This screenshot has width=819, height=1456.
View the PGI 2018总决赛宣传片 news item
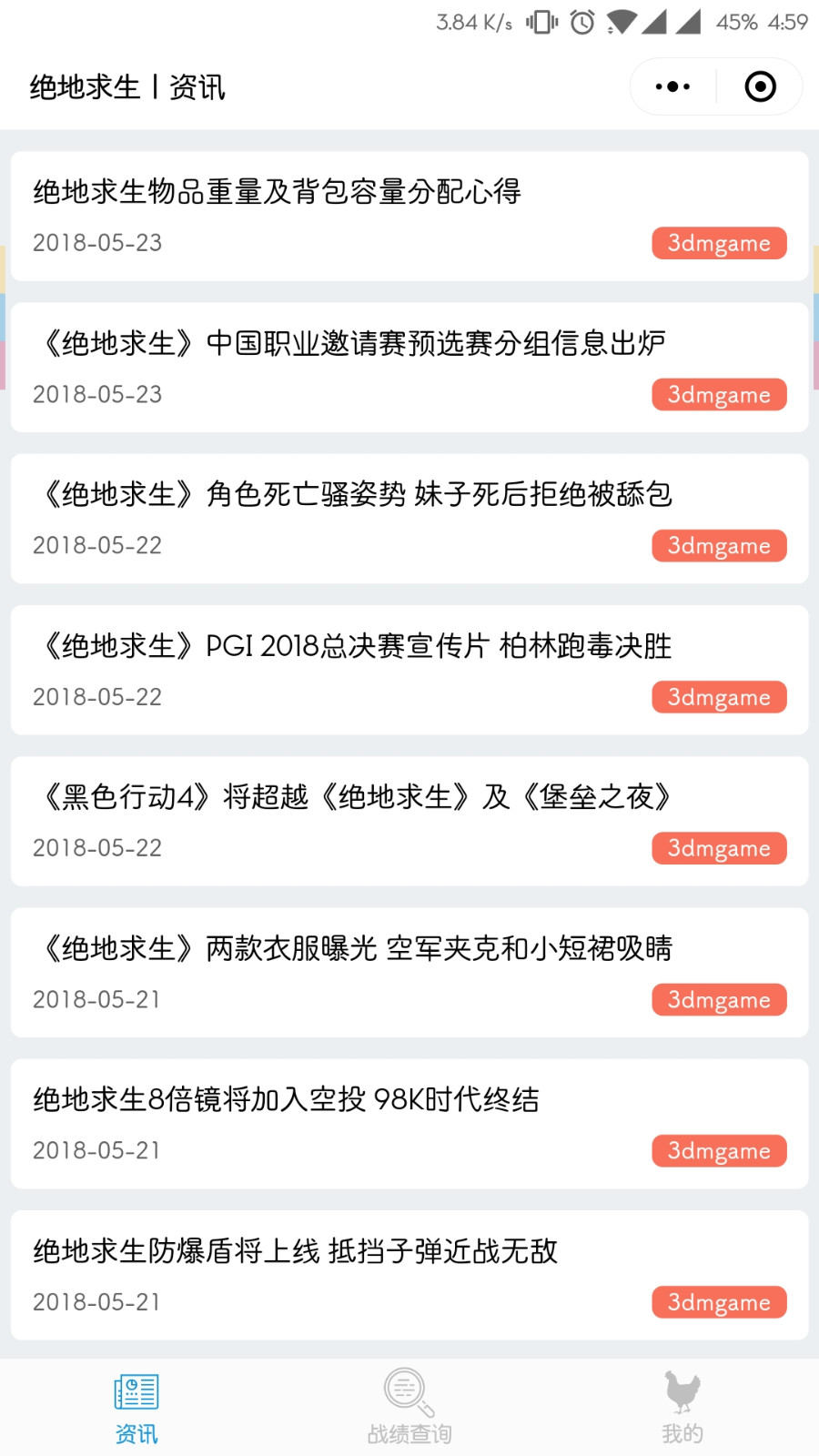[x=409, y=670]
